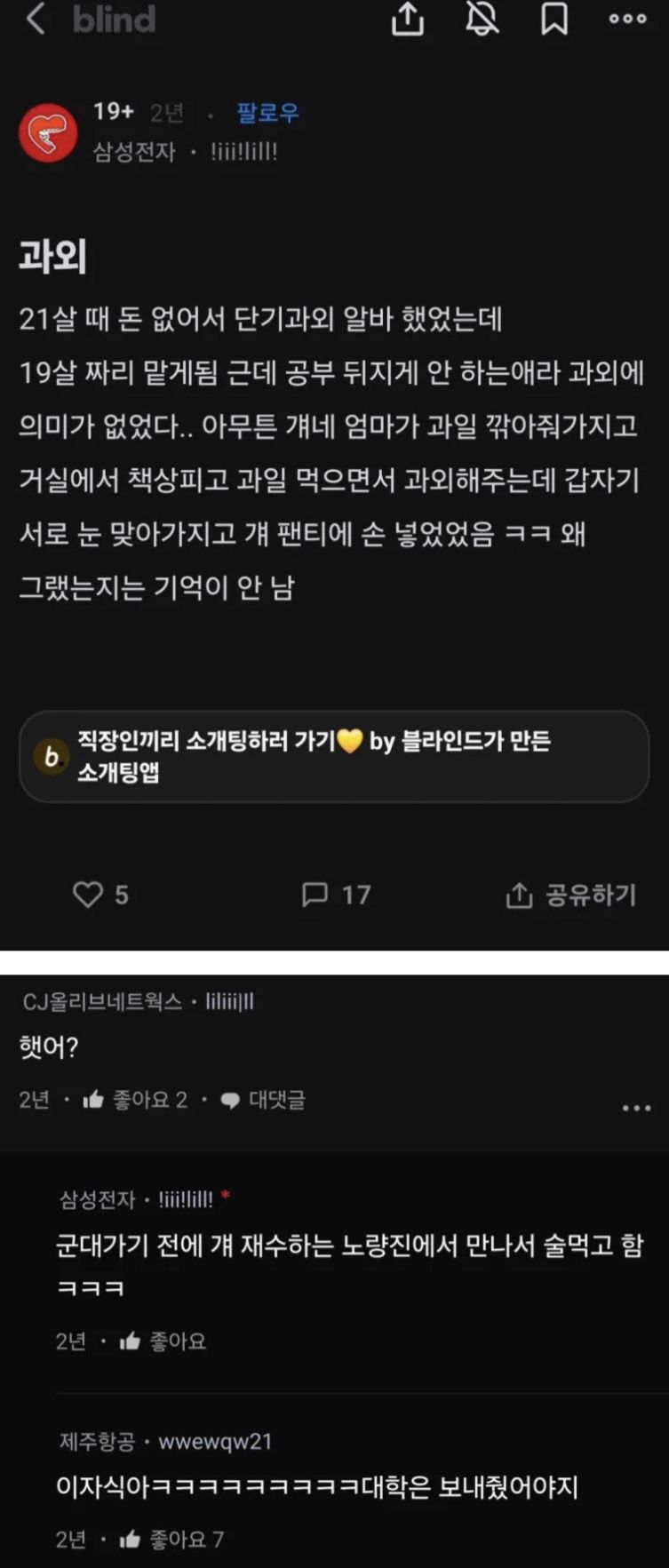The height and width of the screenshot is (1568, 669).
Task: Share this post from the top bar
Action: 408,19
